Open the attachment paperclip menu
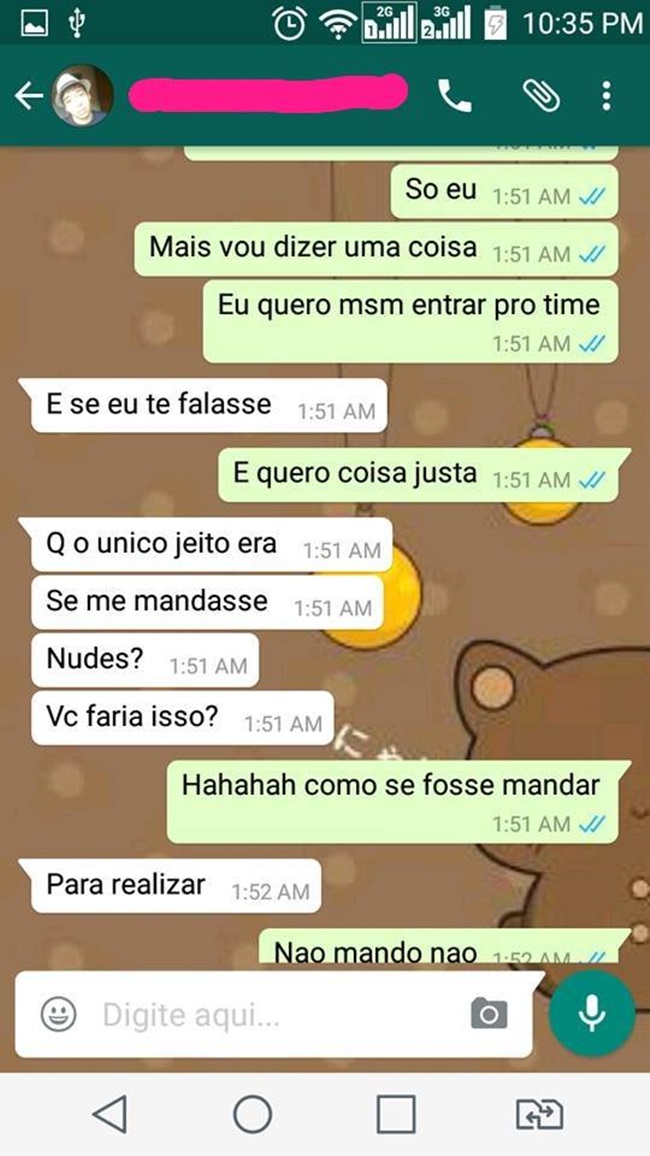The height and width of the screenshot is (1156, 650). 542,96
